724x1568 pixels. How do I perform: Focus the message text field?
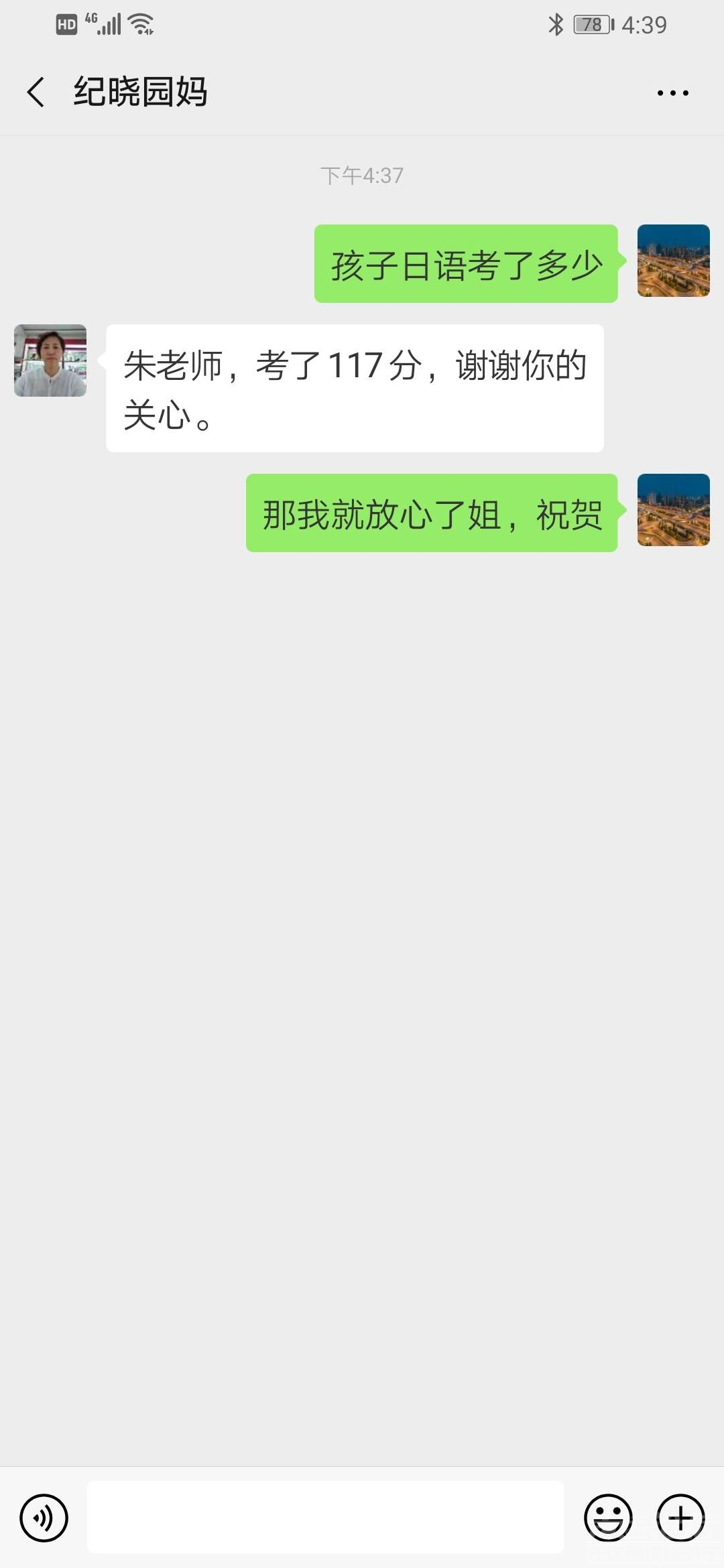pyautogui.click(x=325, y=1518)
